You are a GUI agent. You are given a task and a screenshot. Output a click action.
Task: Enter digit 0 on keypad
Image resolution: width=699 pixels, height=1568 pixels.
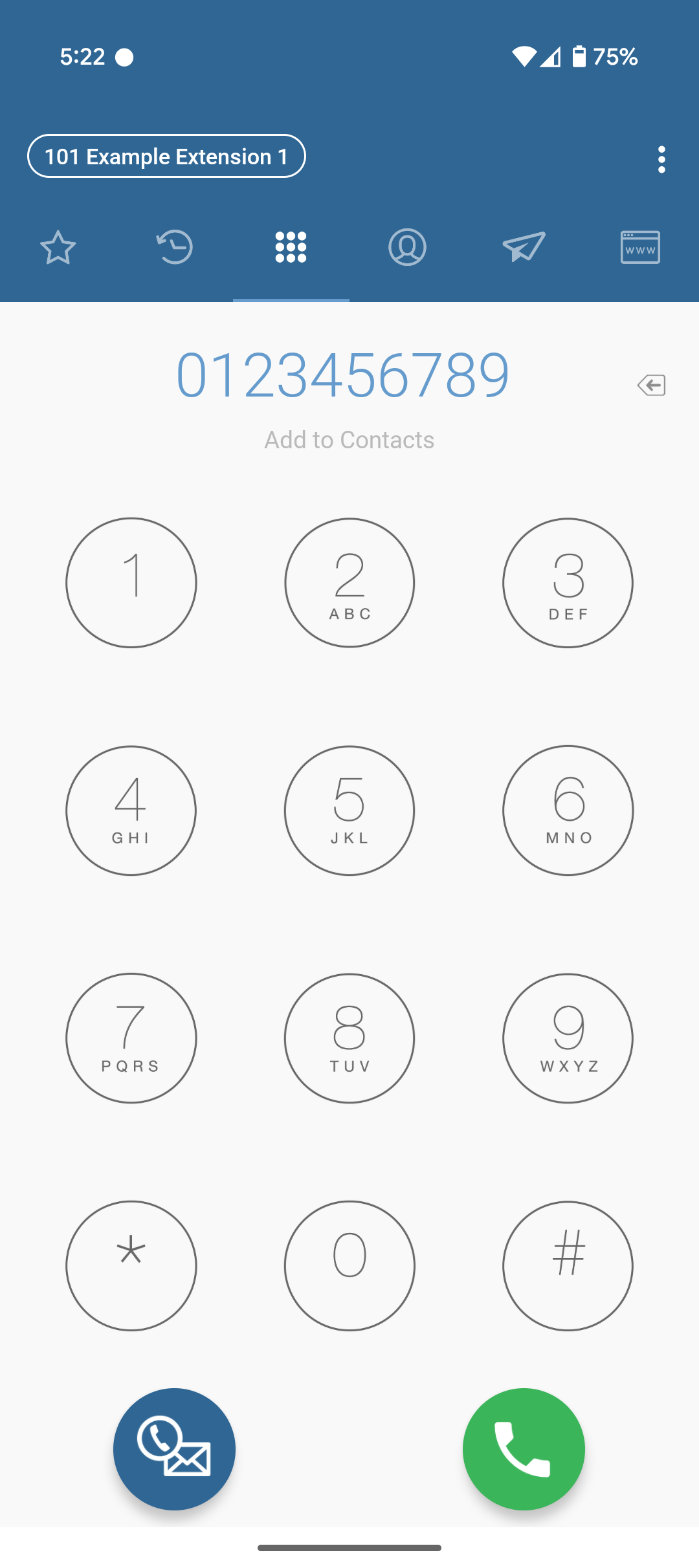pyautogui.click(x=349, y=1266)
